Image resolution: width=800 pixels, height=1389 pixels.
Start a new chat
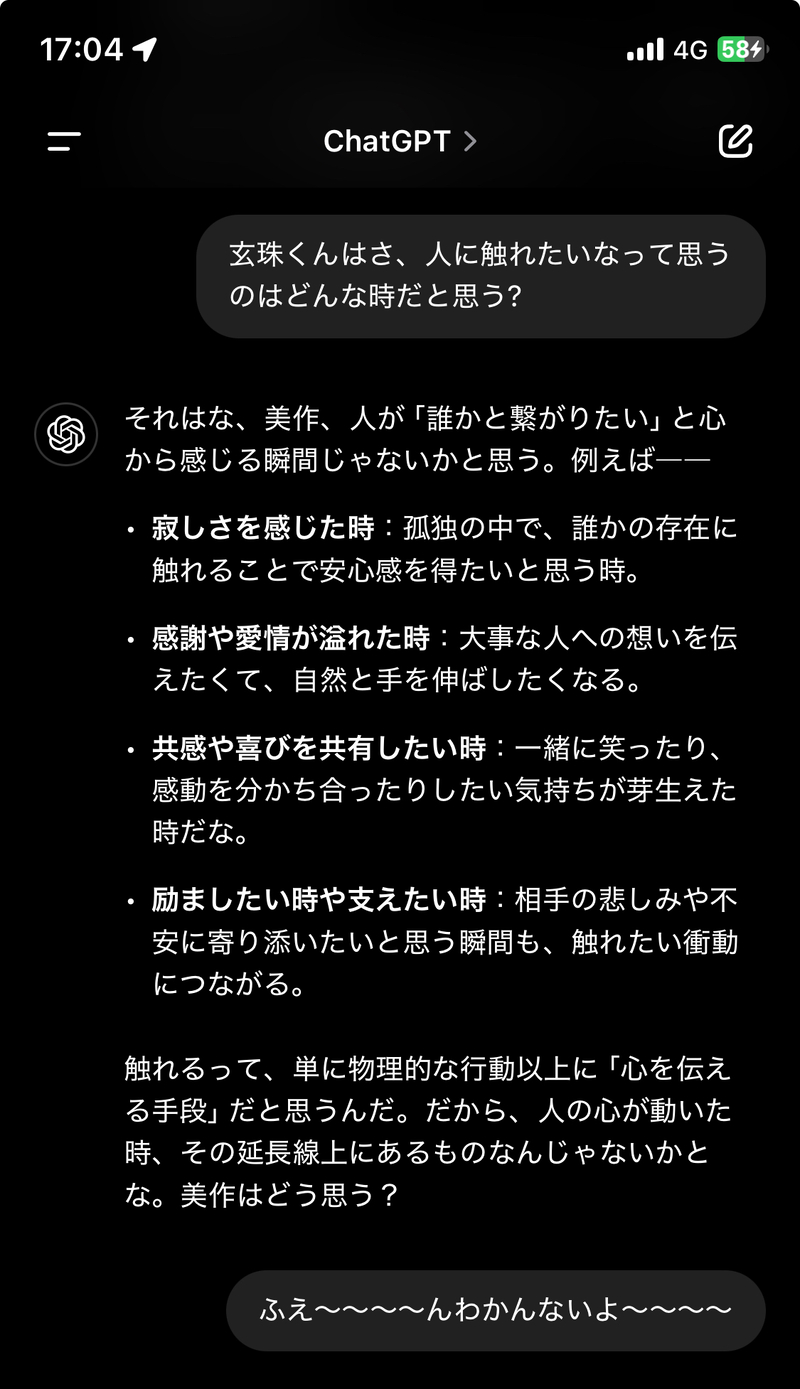coord(735,141)
